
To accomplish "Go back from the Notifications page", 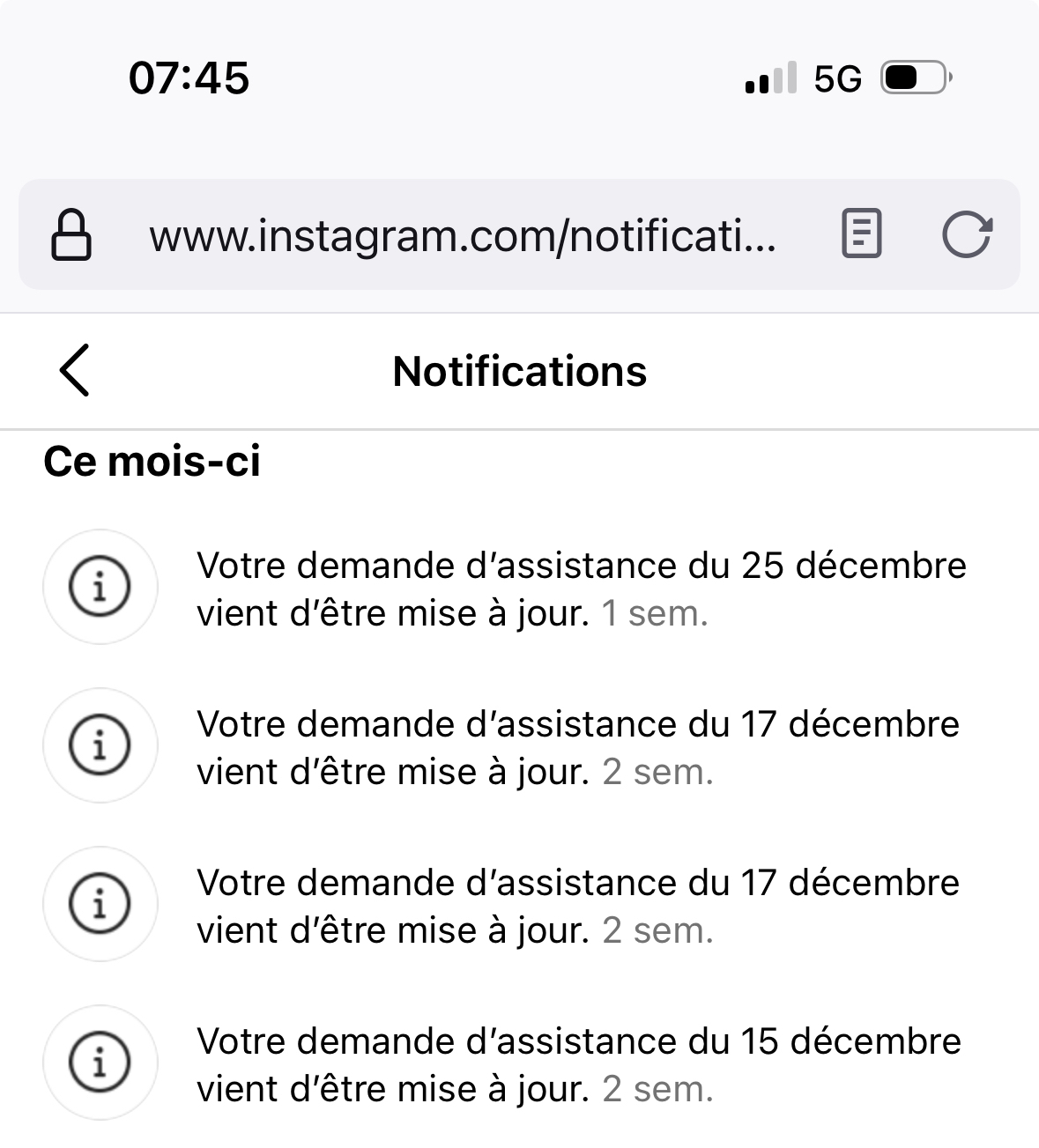I will [75, 371].
